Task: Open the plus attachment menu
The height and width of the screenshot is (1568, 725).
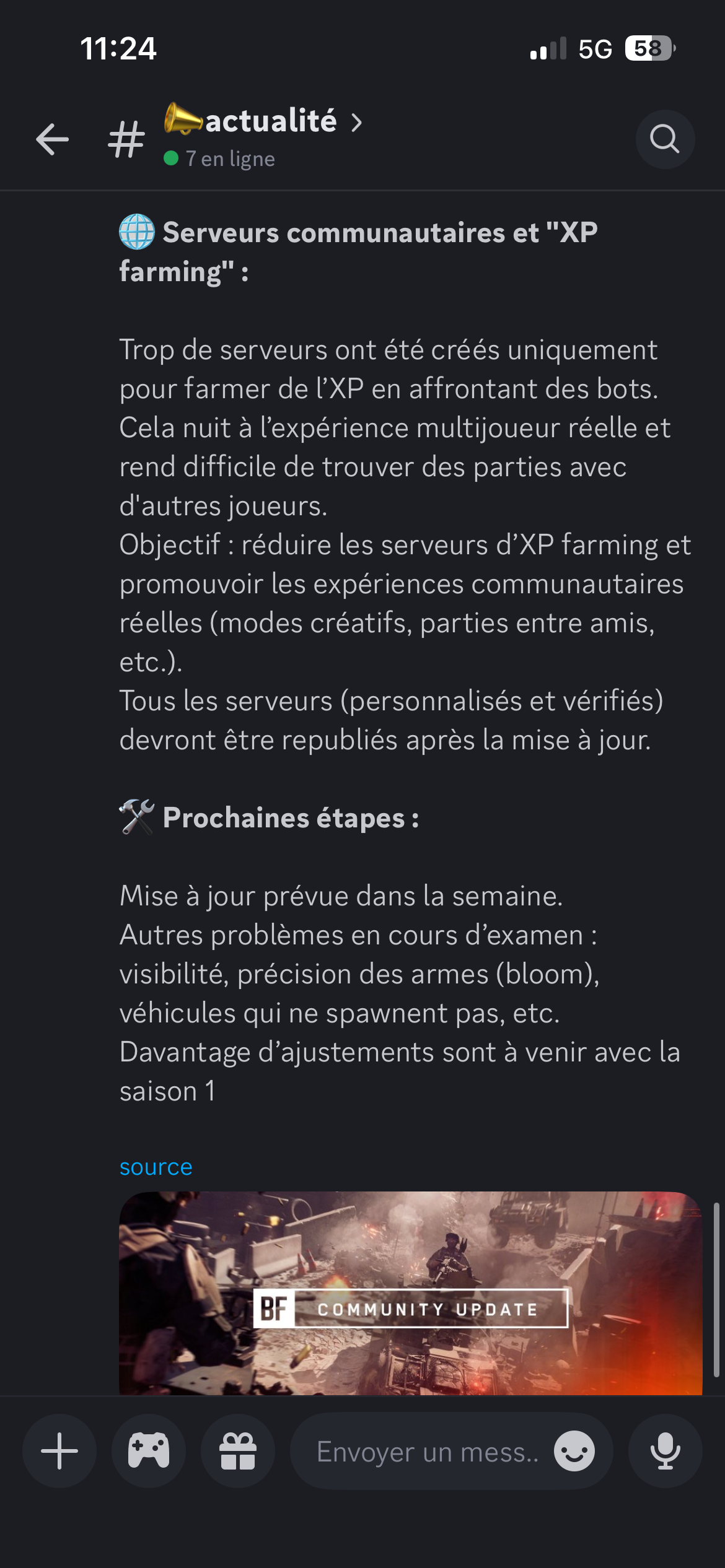Action: click(59, 1451)
